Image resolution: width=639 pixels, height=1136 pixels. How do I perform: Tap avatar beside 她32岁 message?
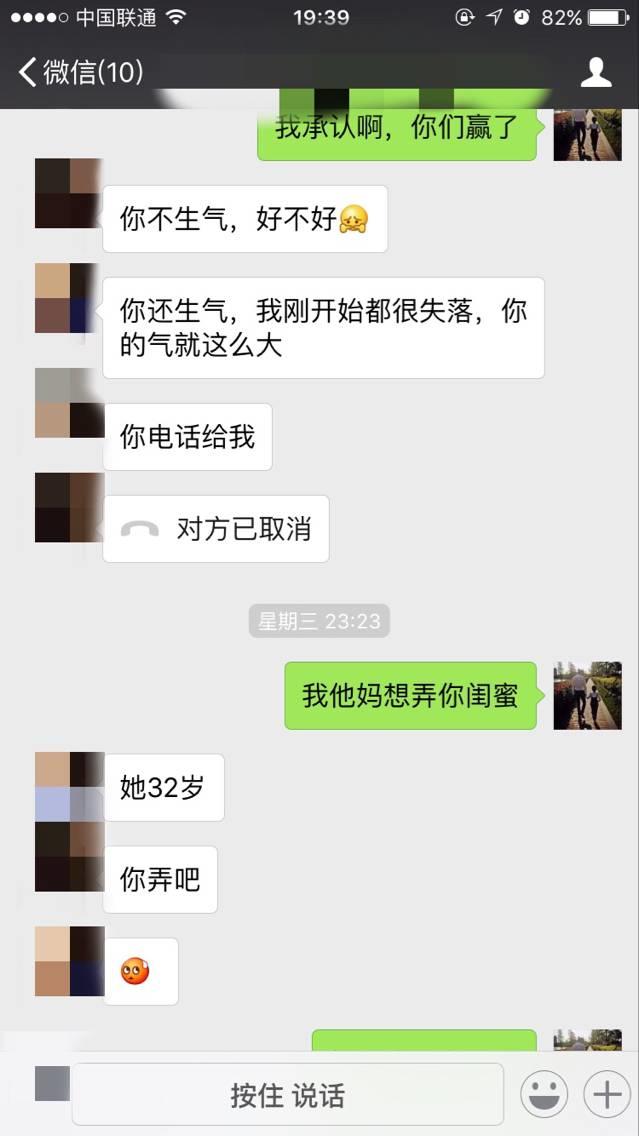pos(68,787)
